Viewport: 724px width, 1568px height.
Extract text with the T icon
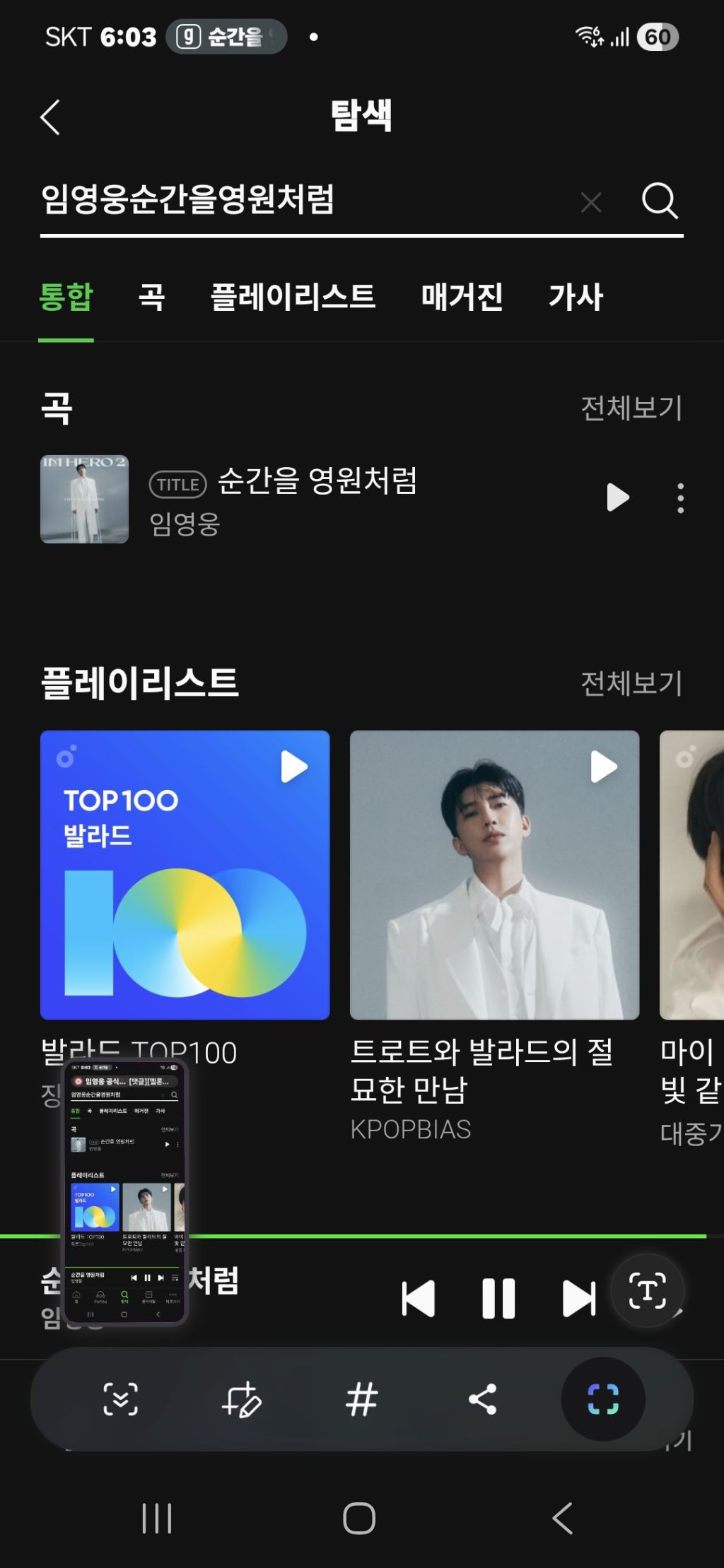pos(648,1290)
